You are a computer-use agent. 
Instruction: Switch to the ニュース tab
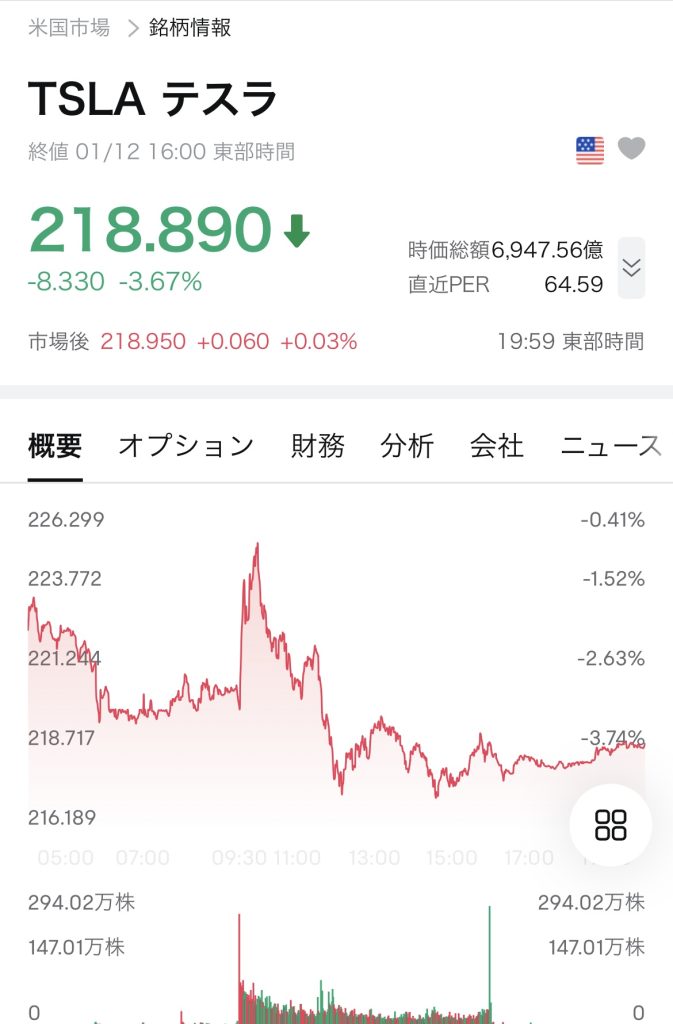[610, 446]
